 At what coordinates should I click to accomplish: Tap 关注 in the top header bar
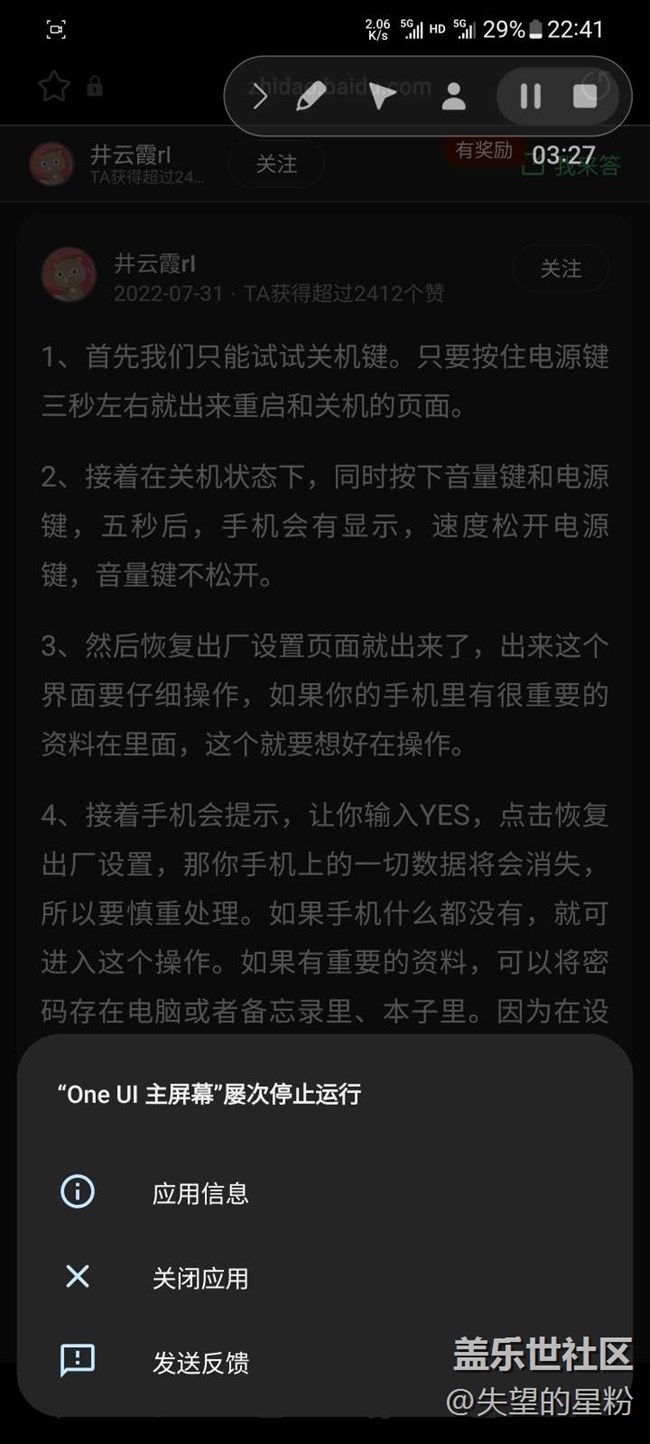276,164
